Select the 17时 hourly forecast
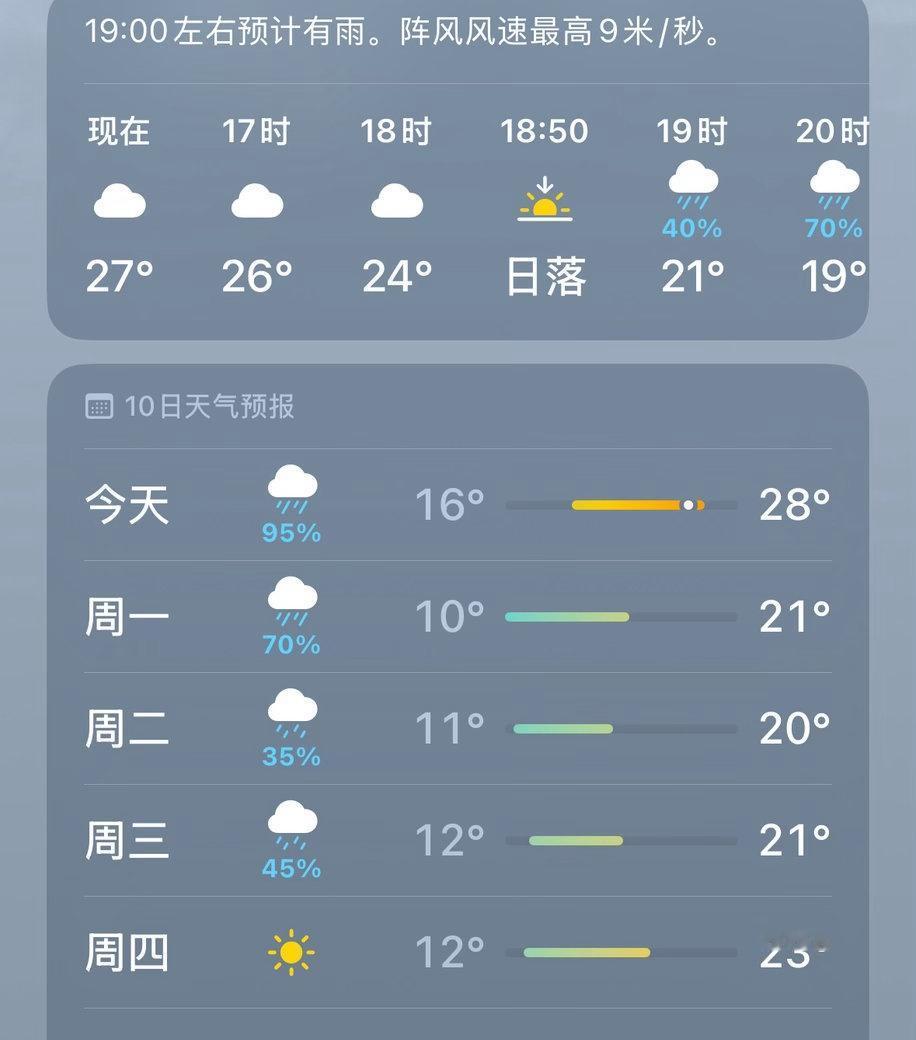This screenshot has height=1040, width=916. (257, 200)
